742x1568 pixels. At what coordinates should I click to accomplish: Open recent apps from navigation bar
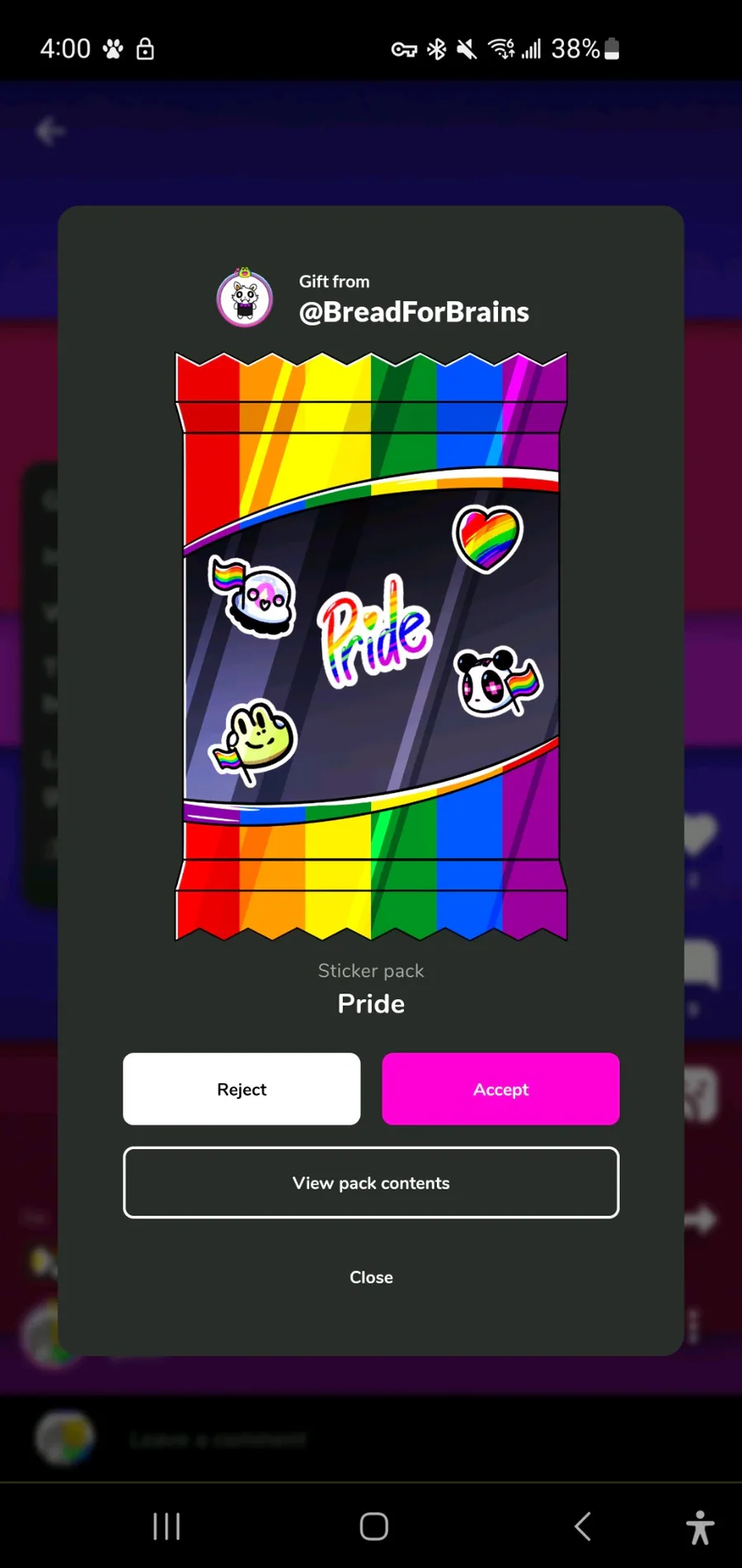(167, 1526)
